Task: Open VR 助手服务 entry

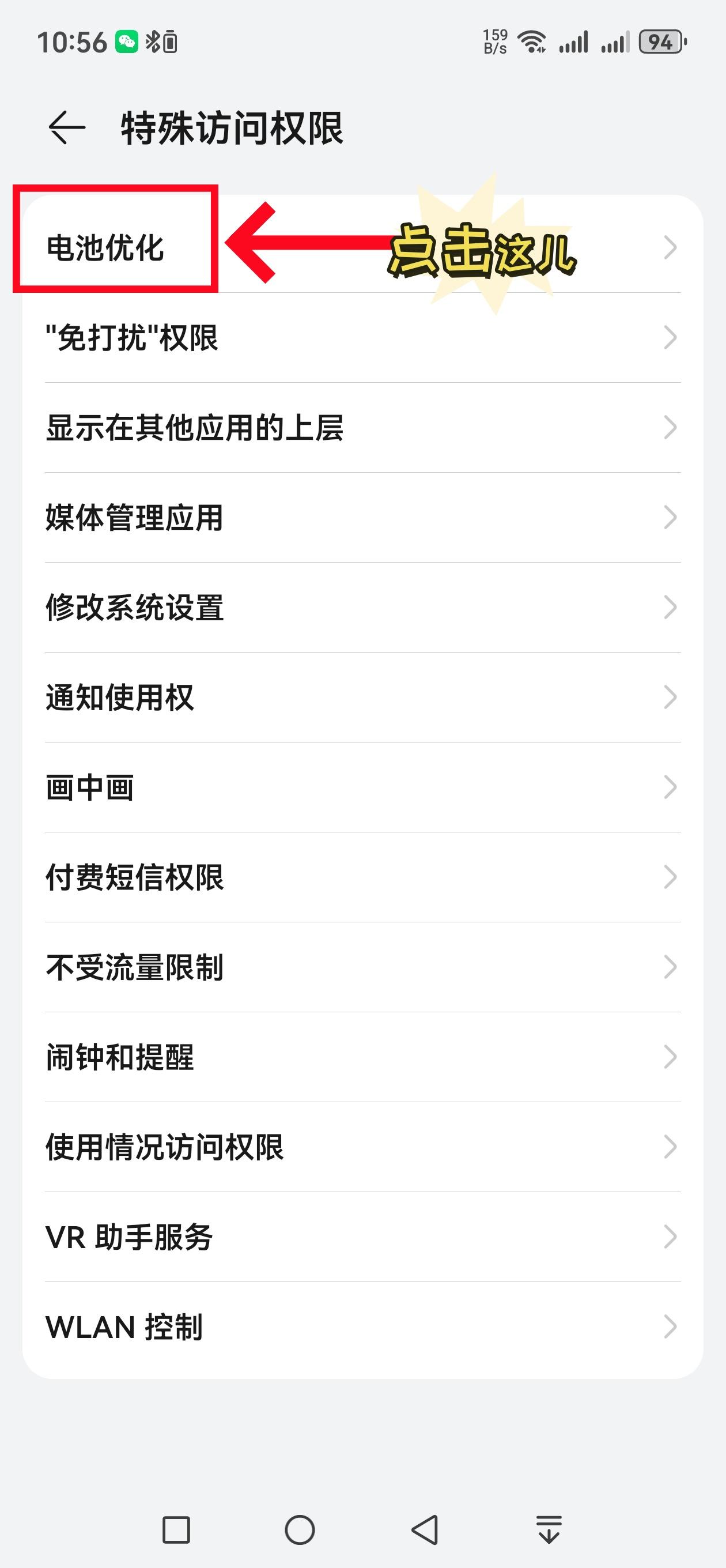Action: pos(362,1237)
